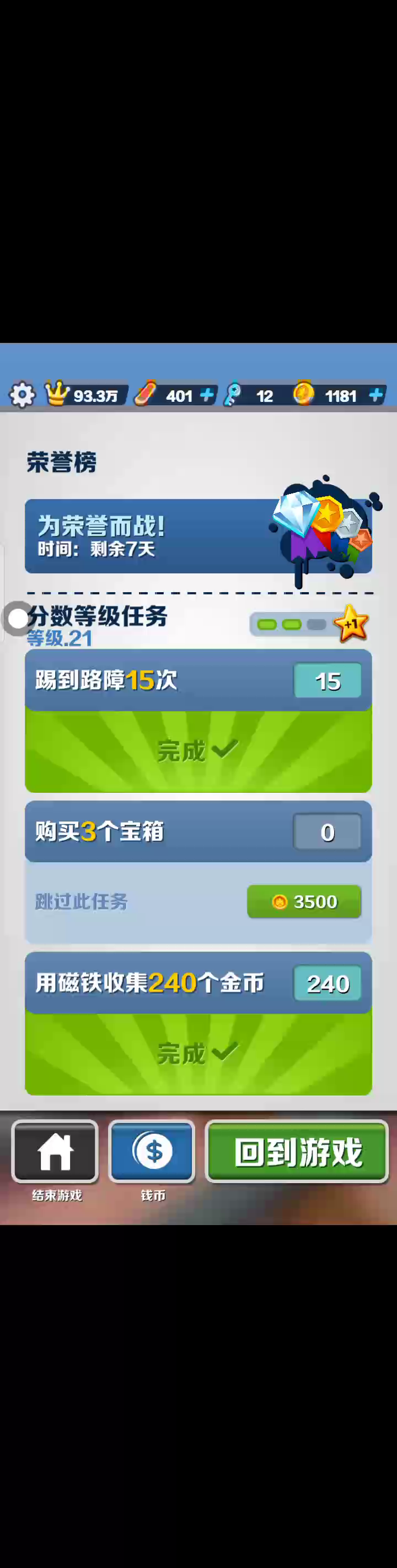Add more hoverboards with the plus
397x1568 pixels.
(207, 395)
